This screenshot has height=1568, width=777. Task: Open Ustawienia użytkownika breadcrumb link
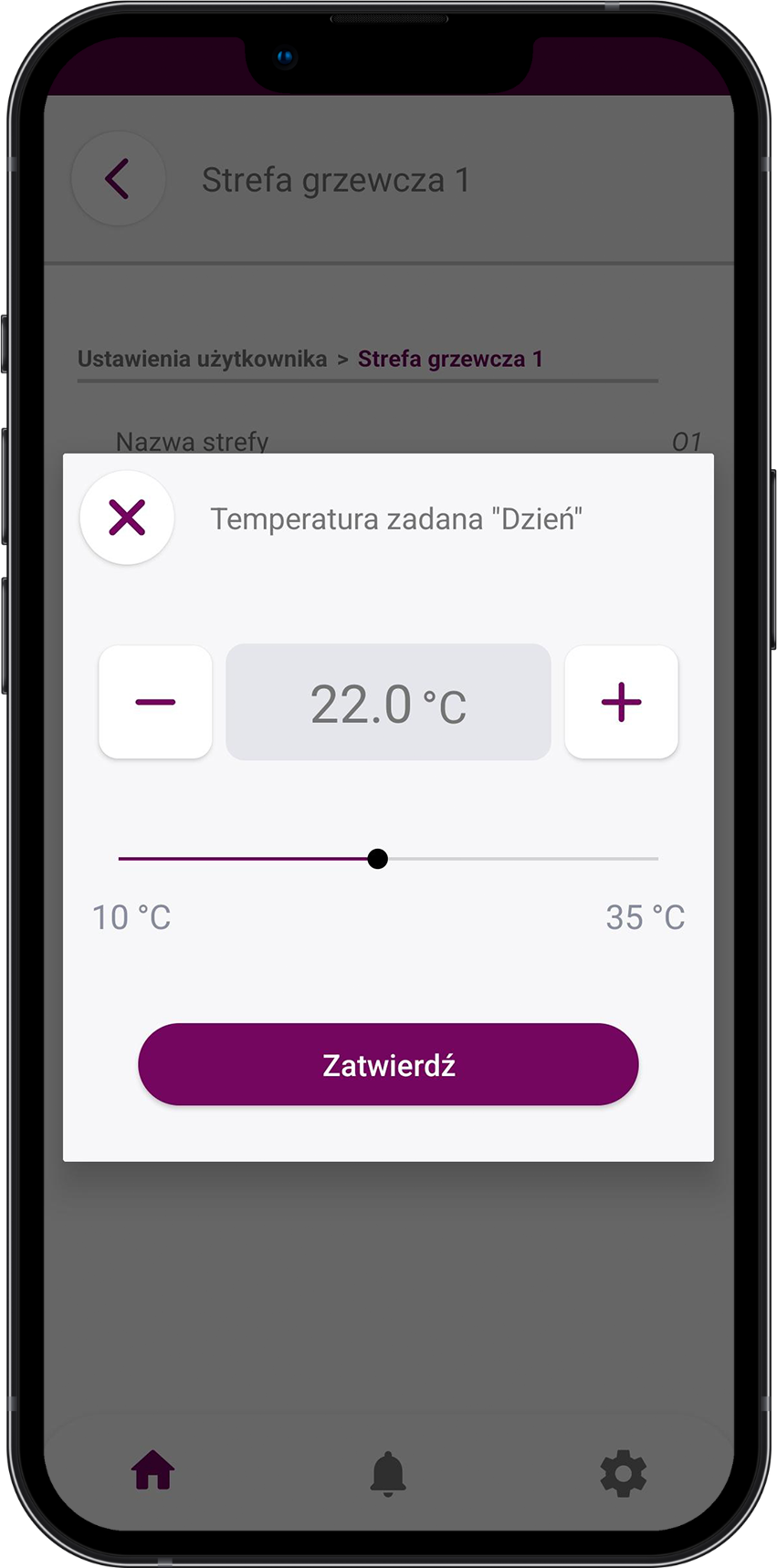click(202, 359)
